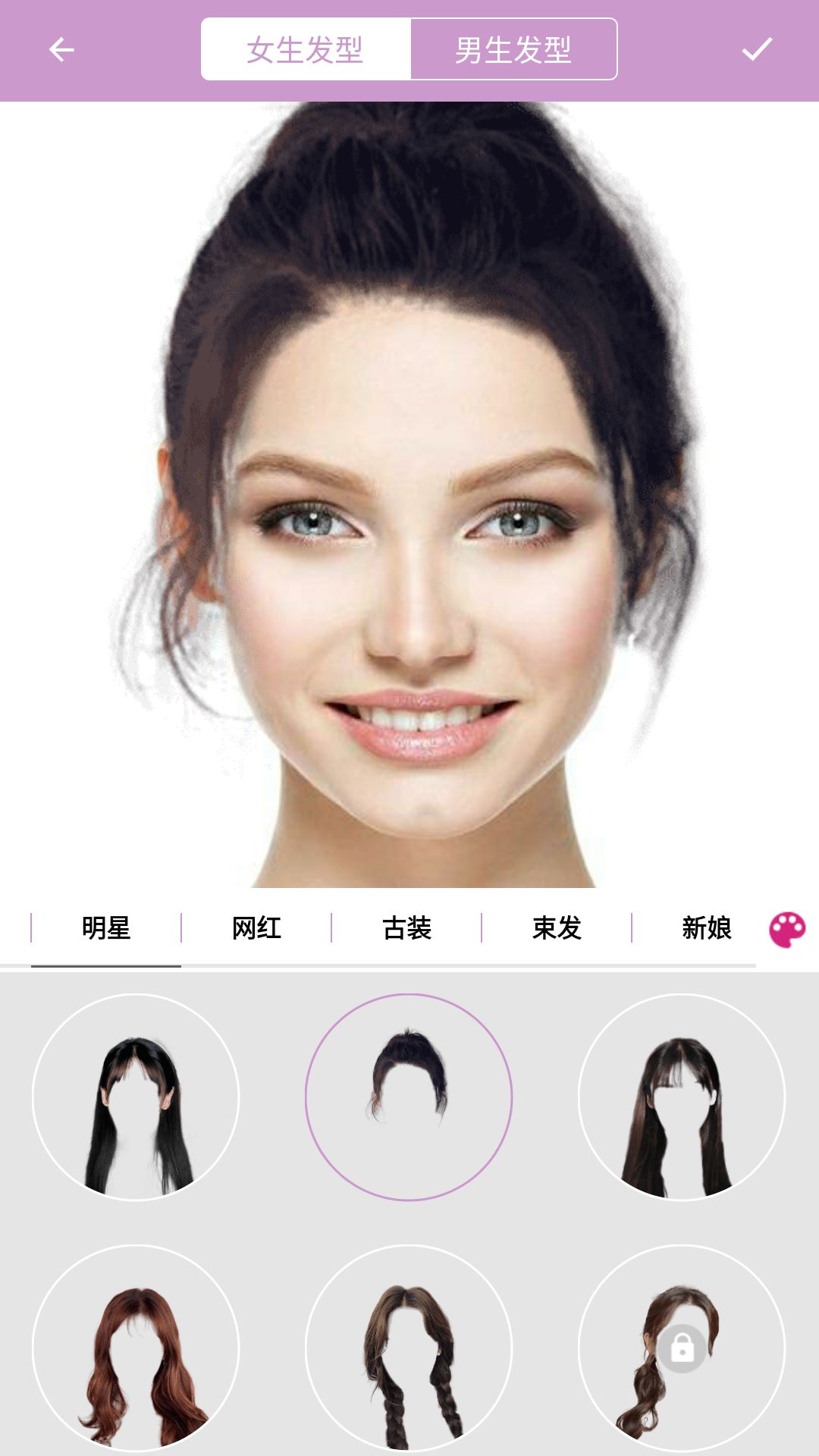Viewport: 819px width, 1456px height.
Task: Choose the wavy auburn red hairstyle
Action: point(136,1348)
